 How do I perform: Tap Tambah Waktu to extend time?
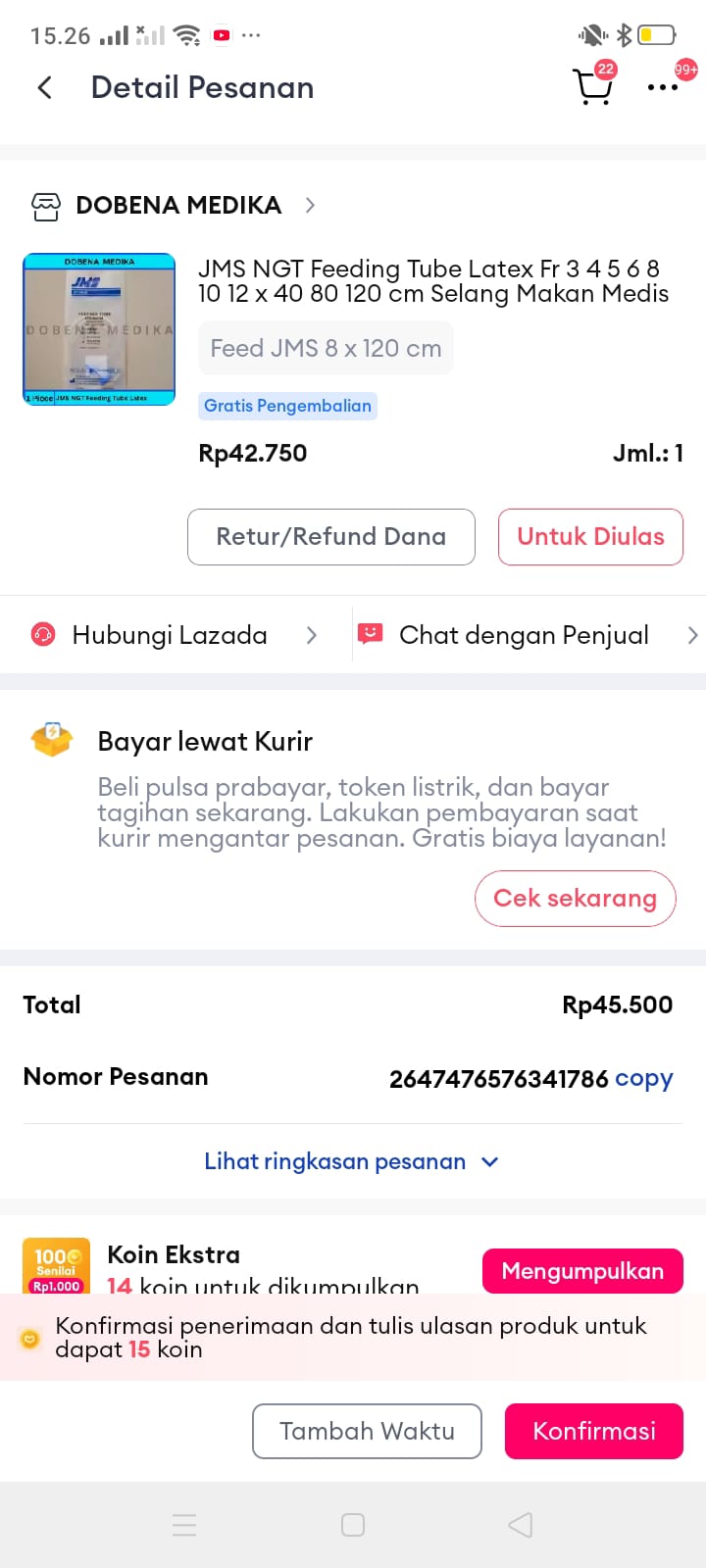pos(367,1431)
